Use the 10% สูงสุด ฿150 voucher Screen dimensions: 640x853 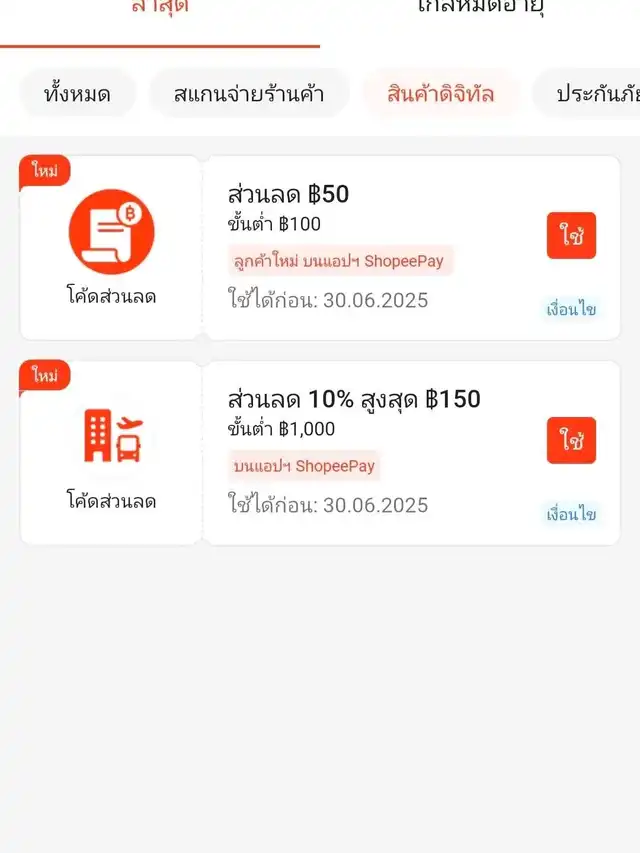(x=571, y=441)
